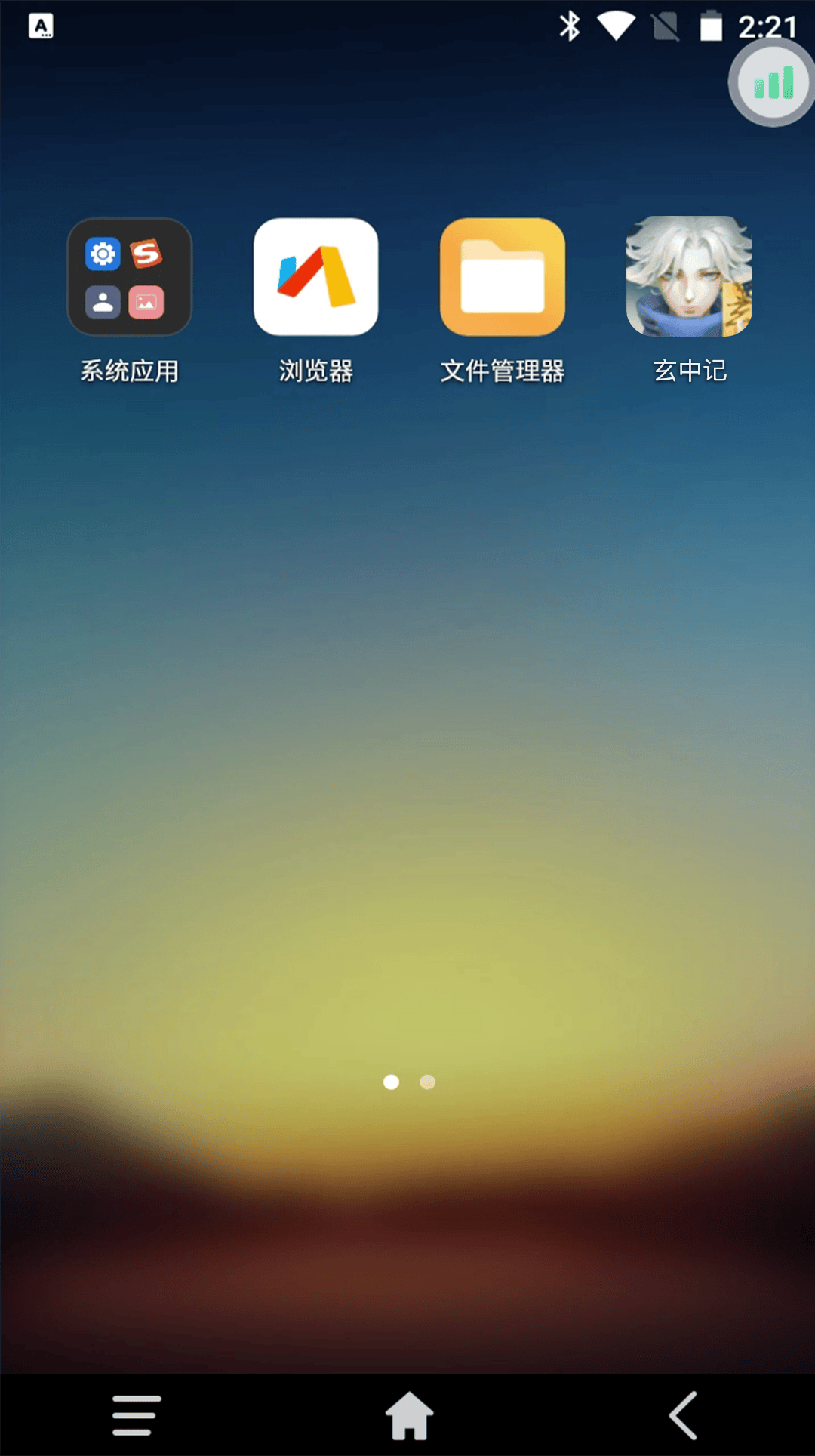This screenshot has width=815, height=1456.
Task: Go to the second home page dot
Action: tap(428, 1082)
